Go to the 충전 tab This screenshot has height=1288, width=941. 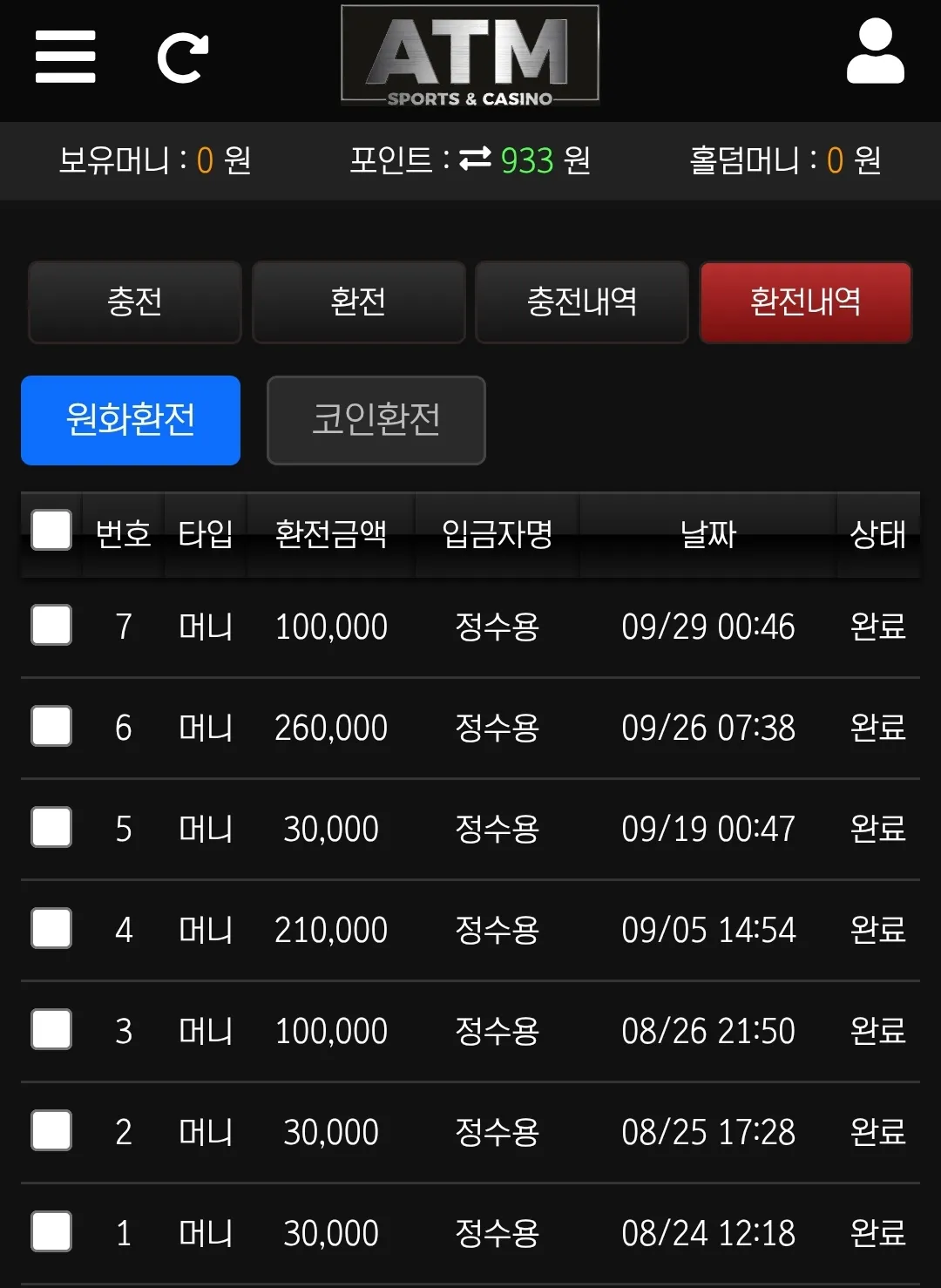pos(135,302)
